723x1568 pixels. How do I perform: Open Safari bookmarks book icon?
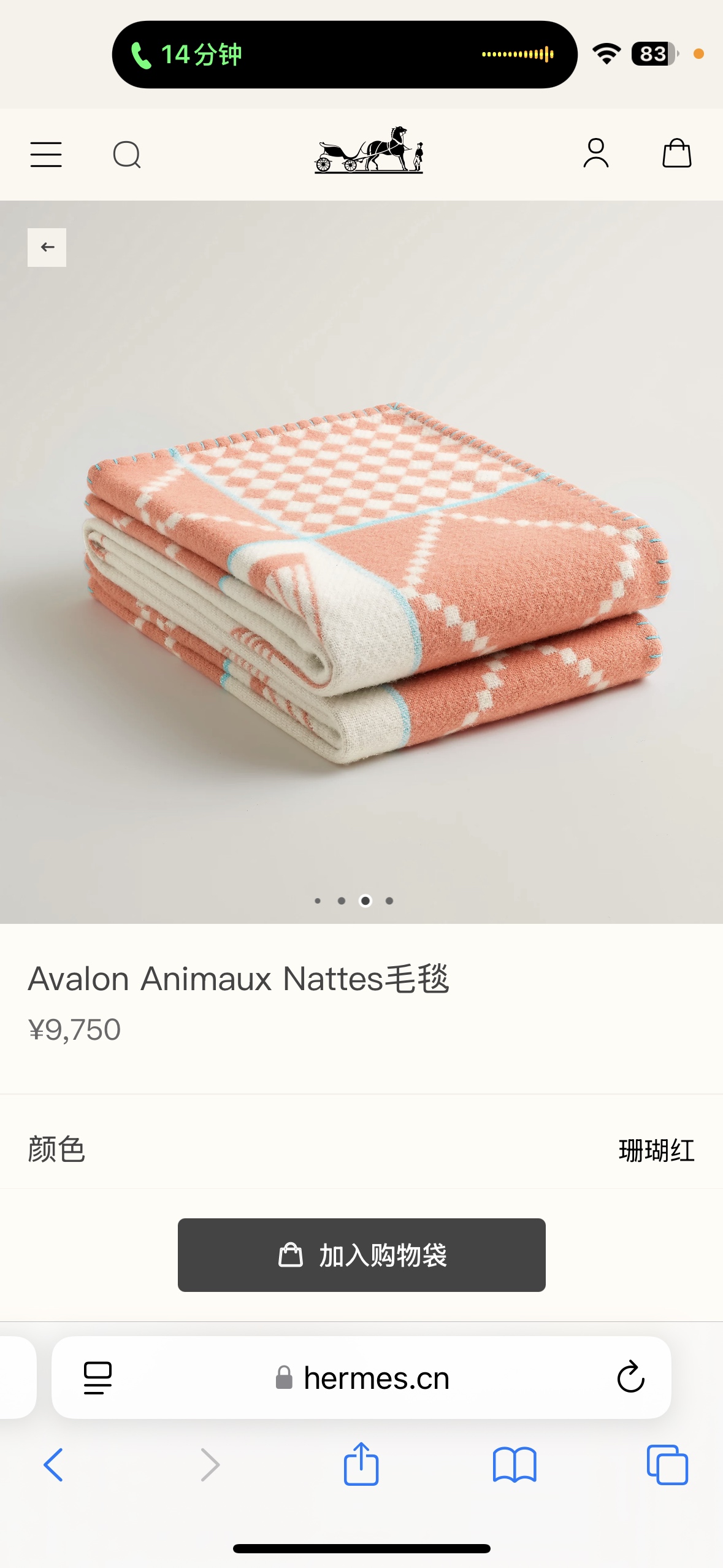[515, 1465]
